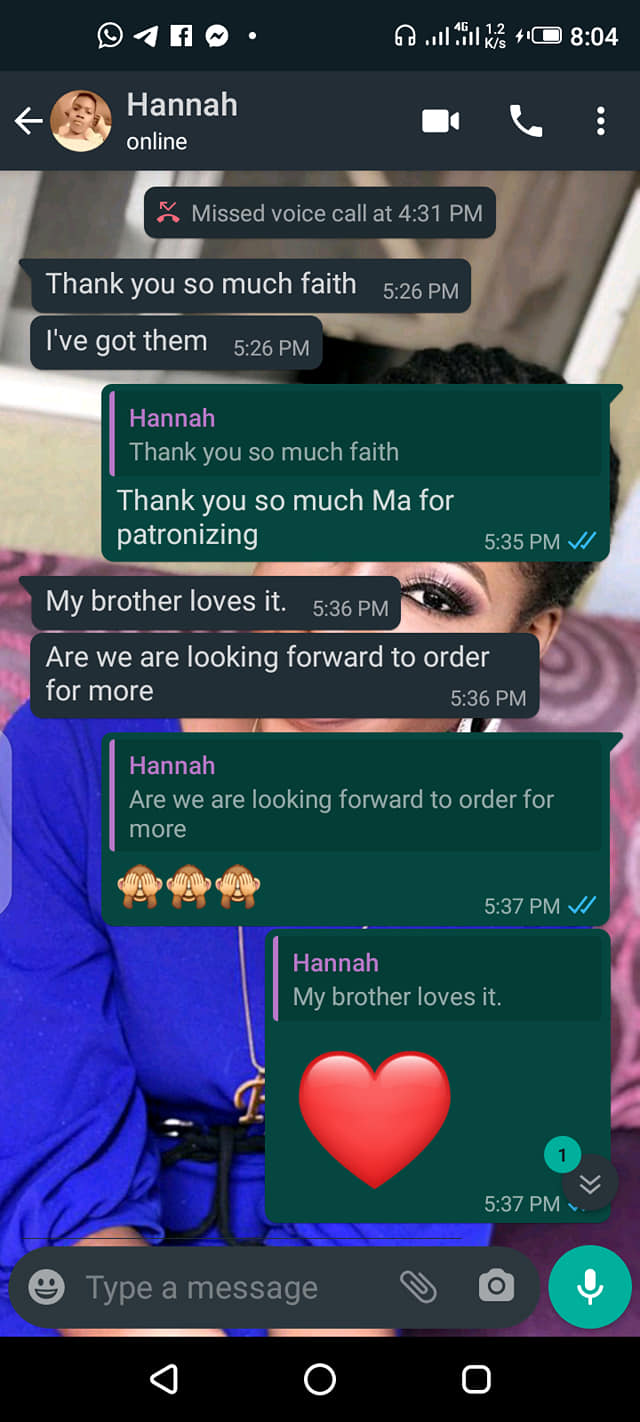Open the emoji picker

click(46, 1287)
